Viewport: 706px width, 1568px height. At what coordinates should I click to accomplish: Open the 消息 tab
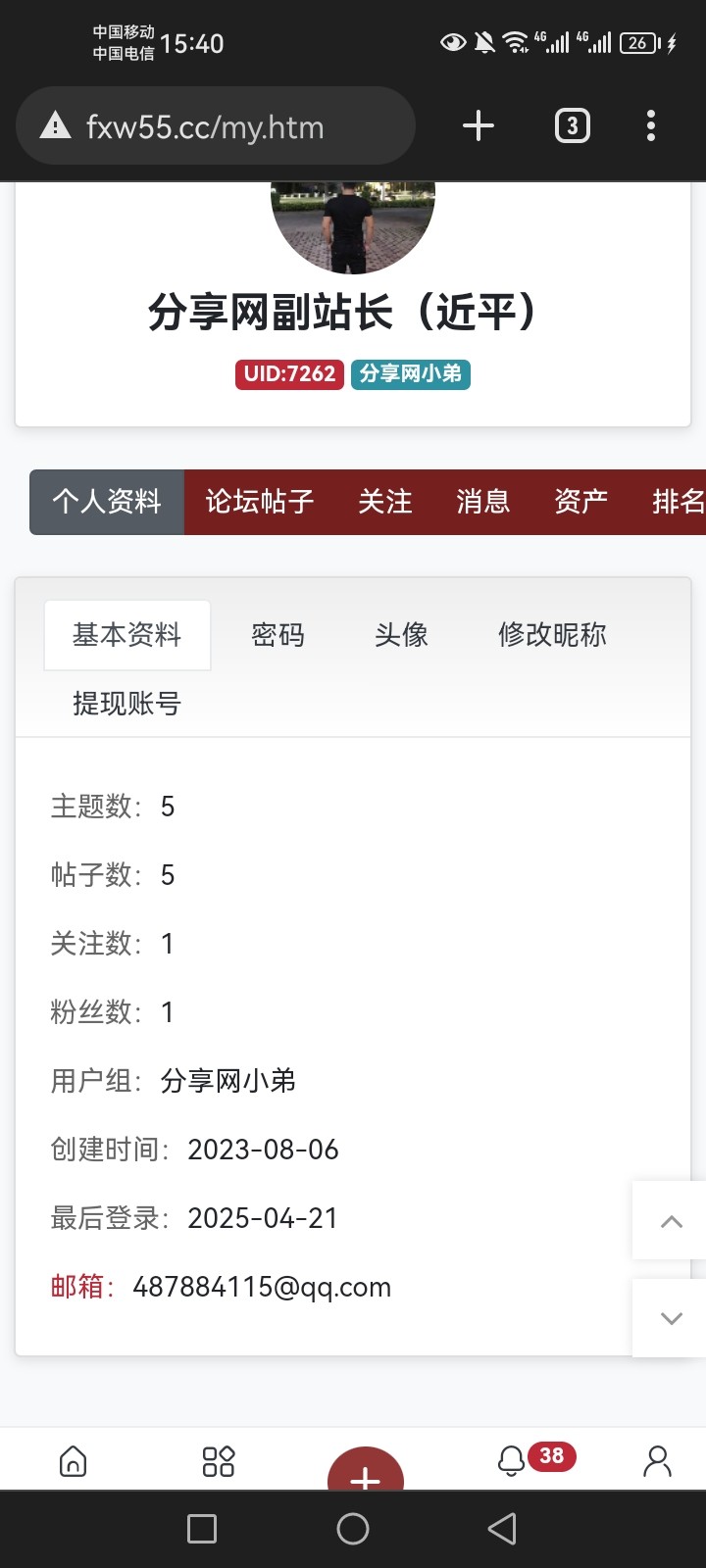point(483,502)
